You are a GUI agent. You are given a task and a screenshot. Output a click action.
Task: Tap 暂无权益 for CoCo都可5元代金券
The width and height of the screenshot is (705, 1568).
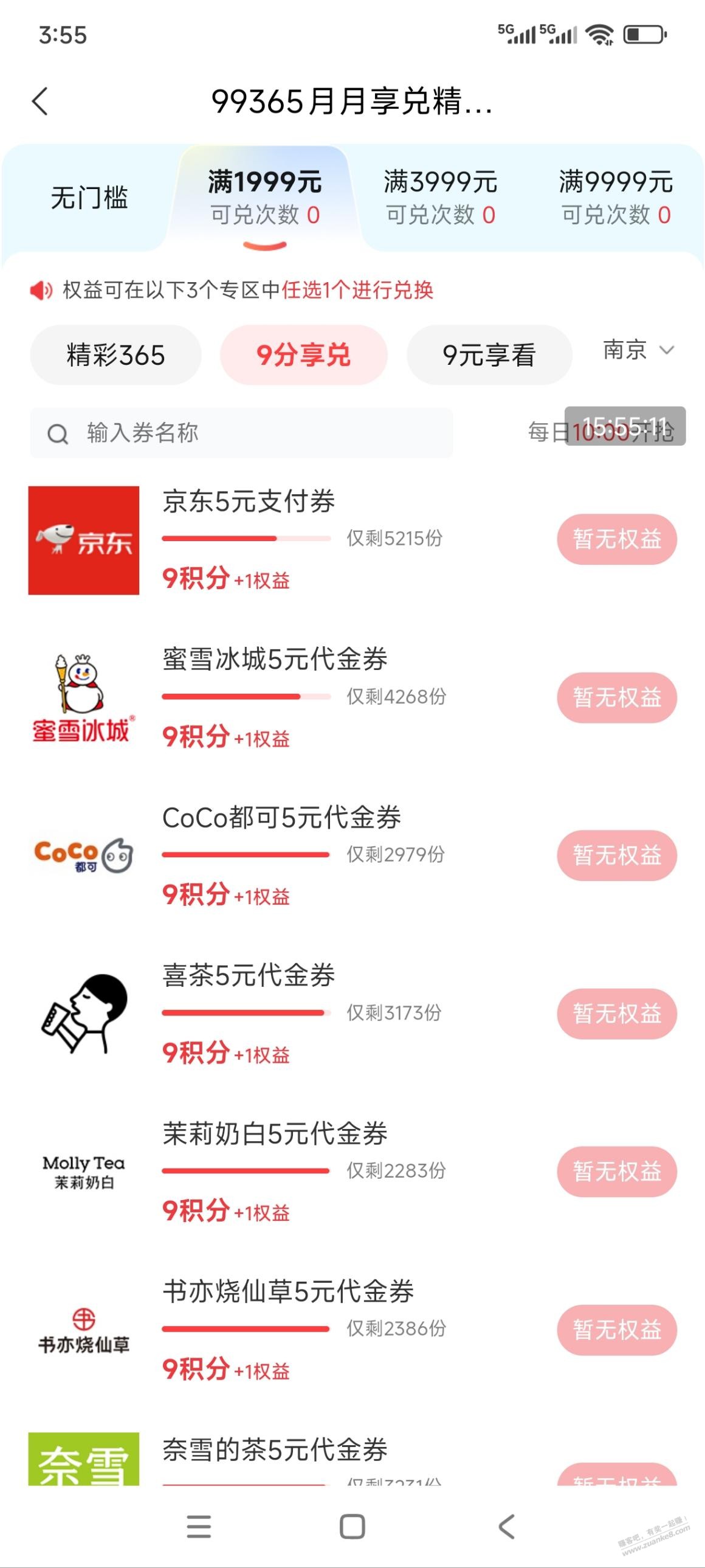point(617,855)
